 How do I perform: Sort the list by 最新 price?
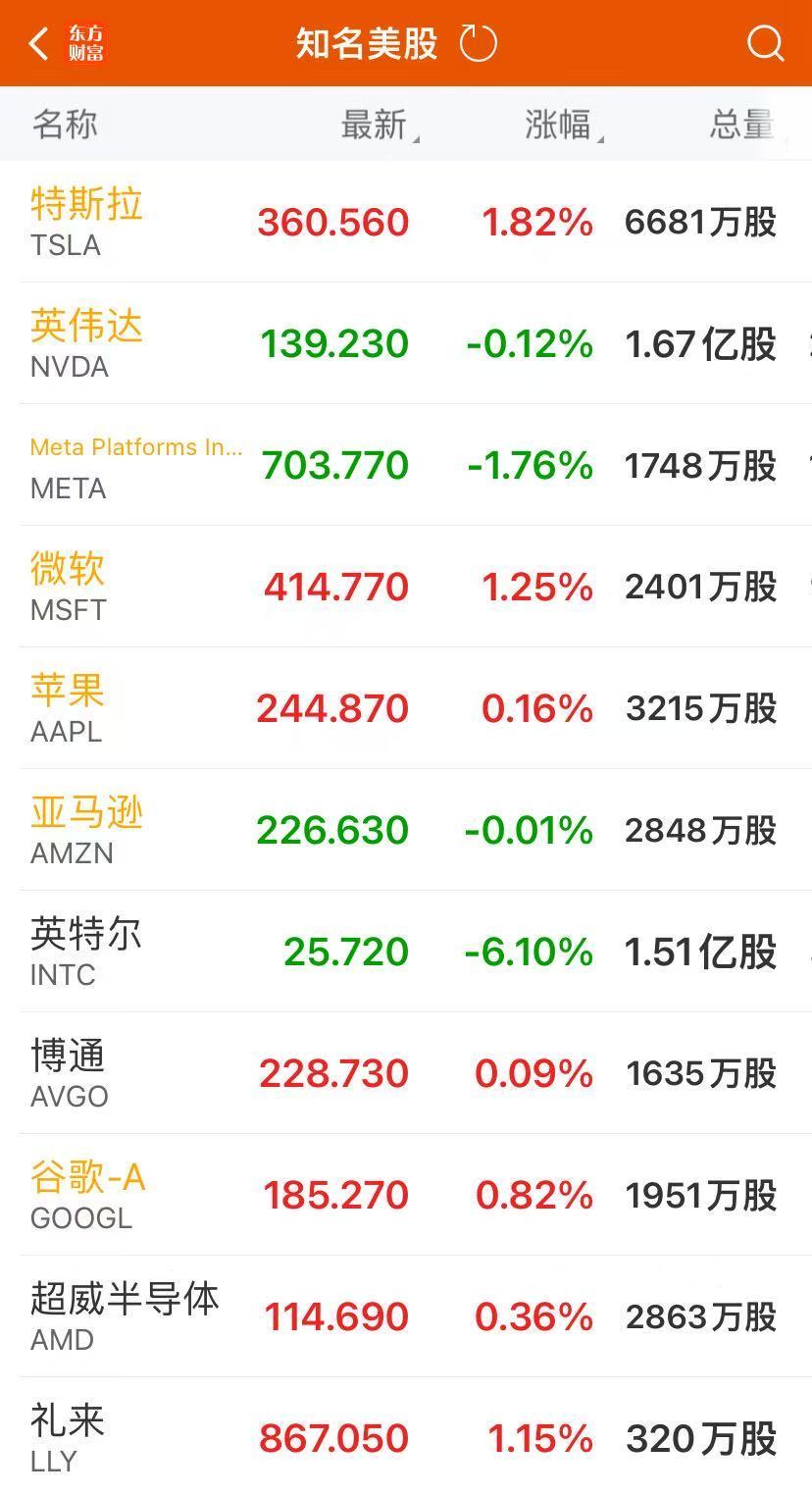click(375, 125)
